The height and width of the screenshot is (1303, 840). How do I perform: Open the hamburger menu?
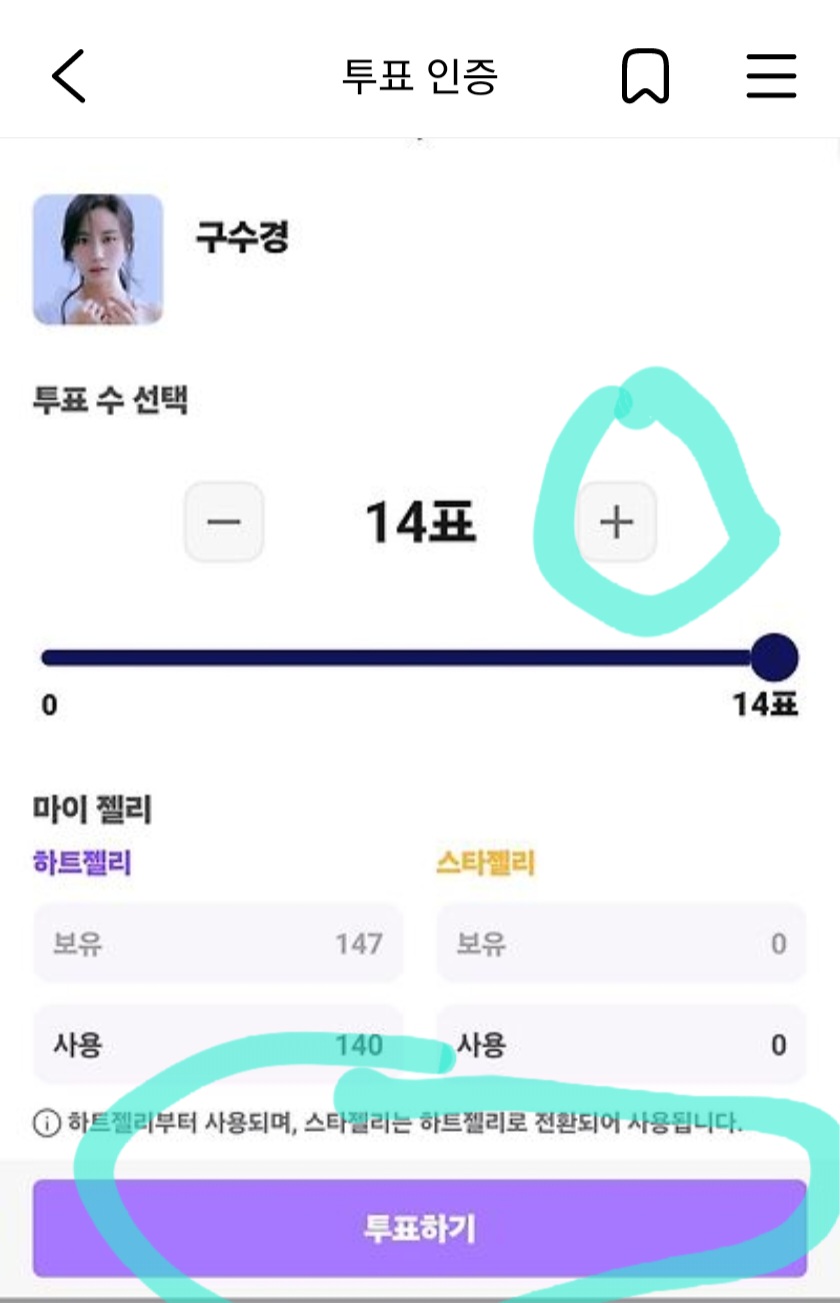pos(771,77)
